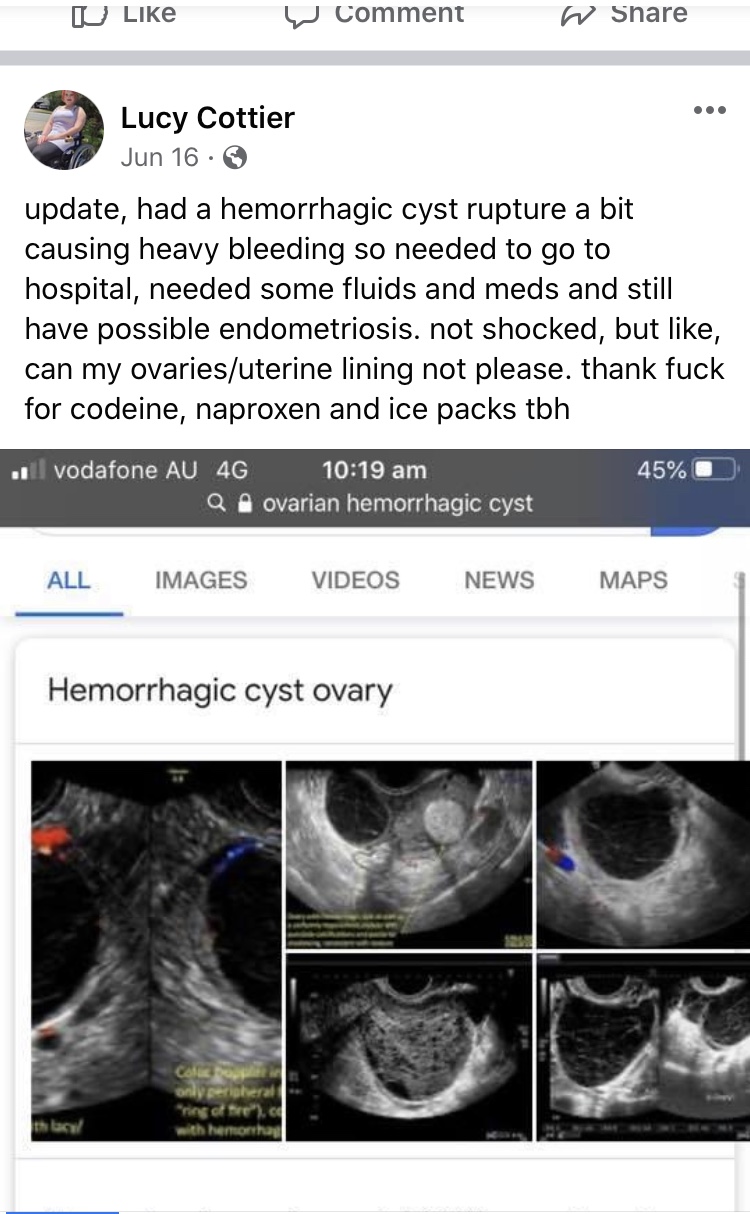Viewport: 750px width, 1214px height.
Task: Open the attached ovarian cyst screenshot image
Action: coord(375,831)
